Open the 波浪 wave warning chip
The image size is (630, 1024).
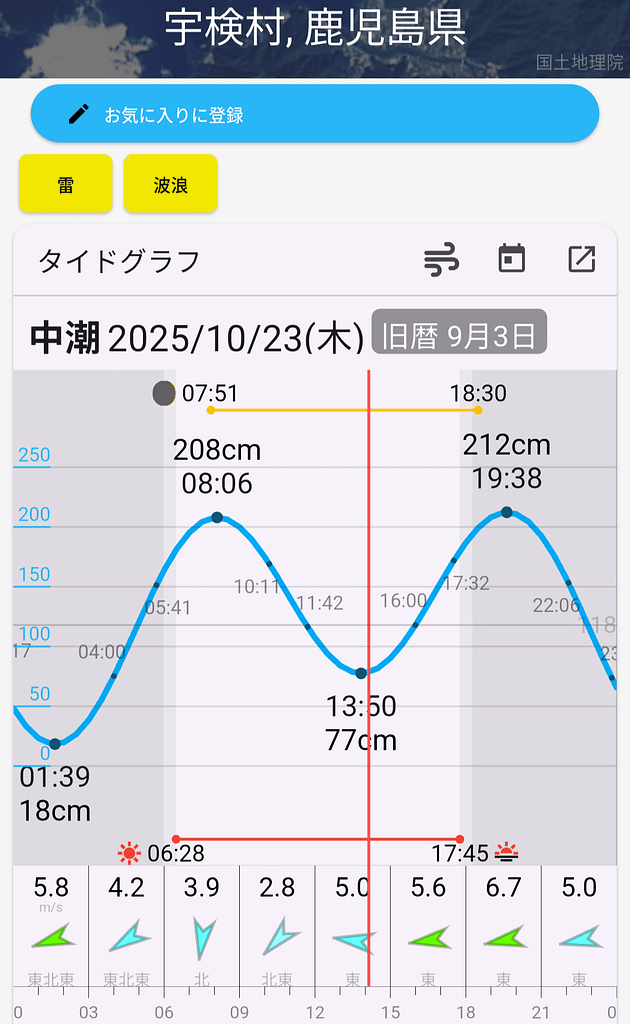tap(170, 184)
